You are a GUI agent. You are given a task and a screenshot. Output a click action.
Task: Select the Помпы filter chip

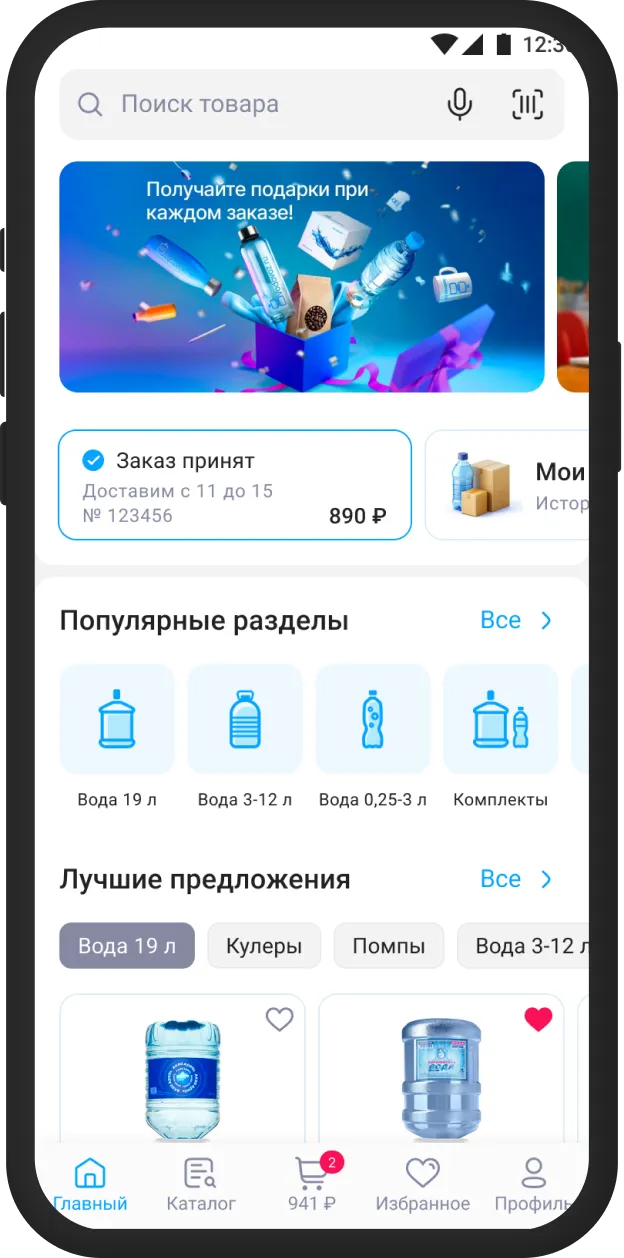click(388, 946)
